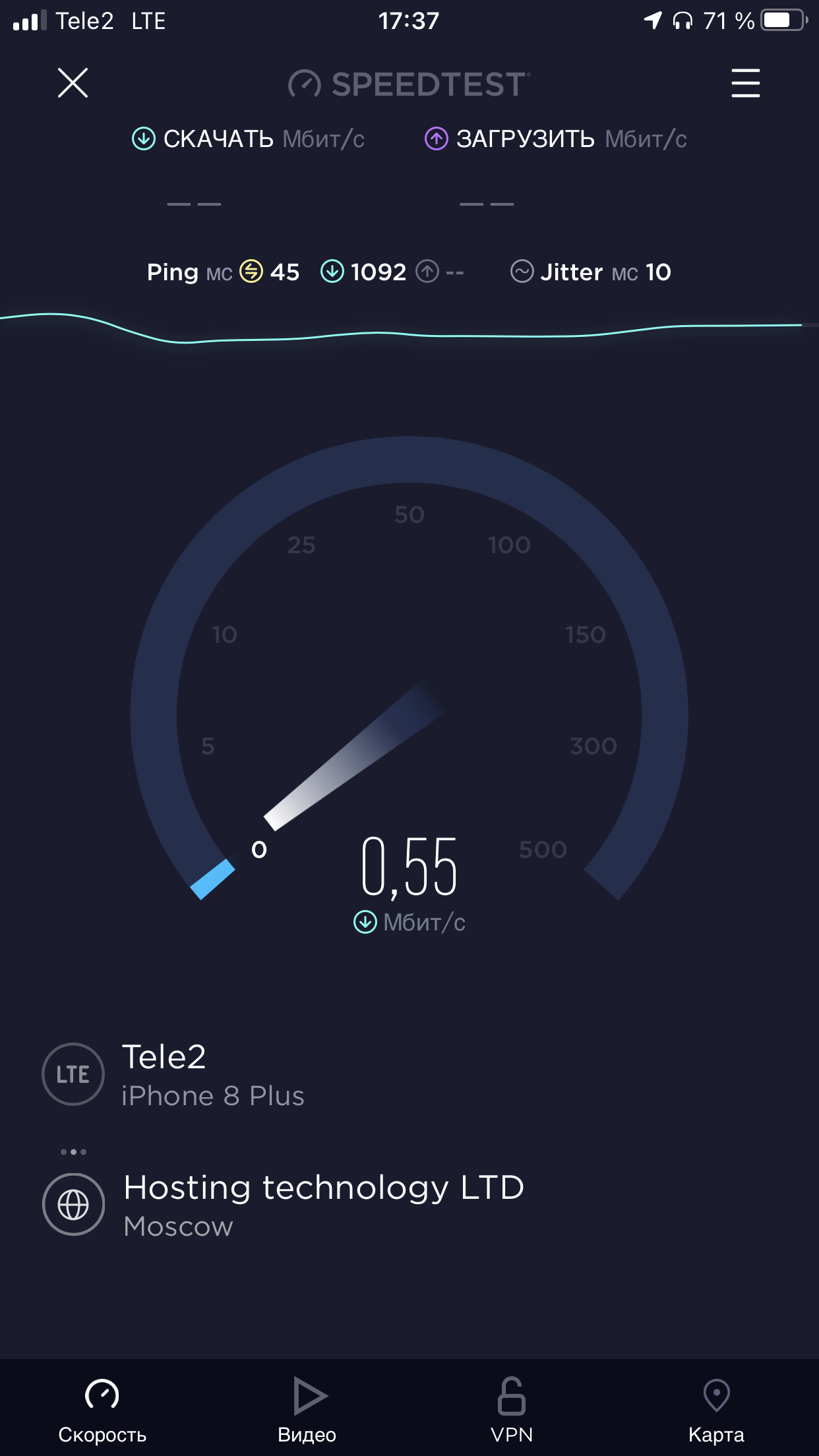The width and height of the screenshot is (819, 1456).
Task: Open the hamburger menu
Action: pyautogui.click(x=745, y=83)
